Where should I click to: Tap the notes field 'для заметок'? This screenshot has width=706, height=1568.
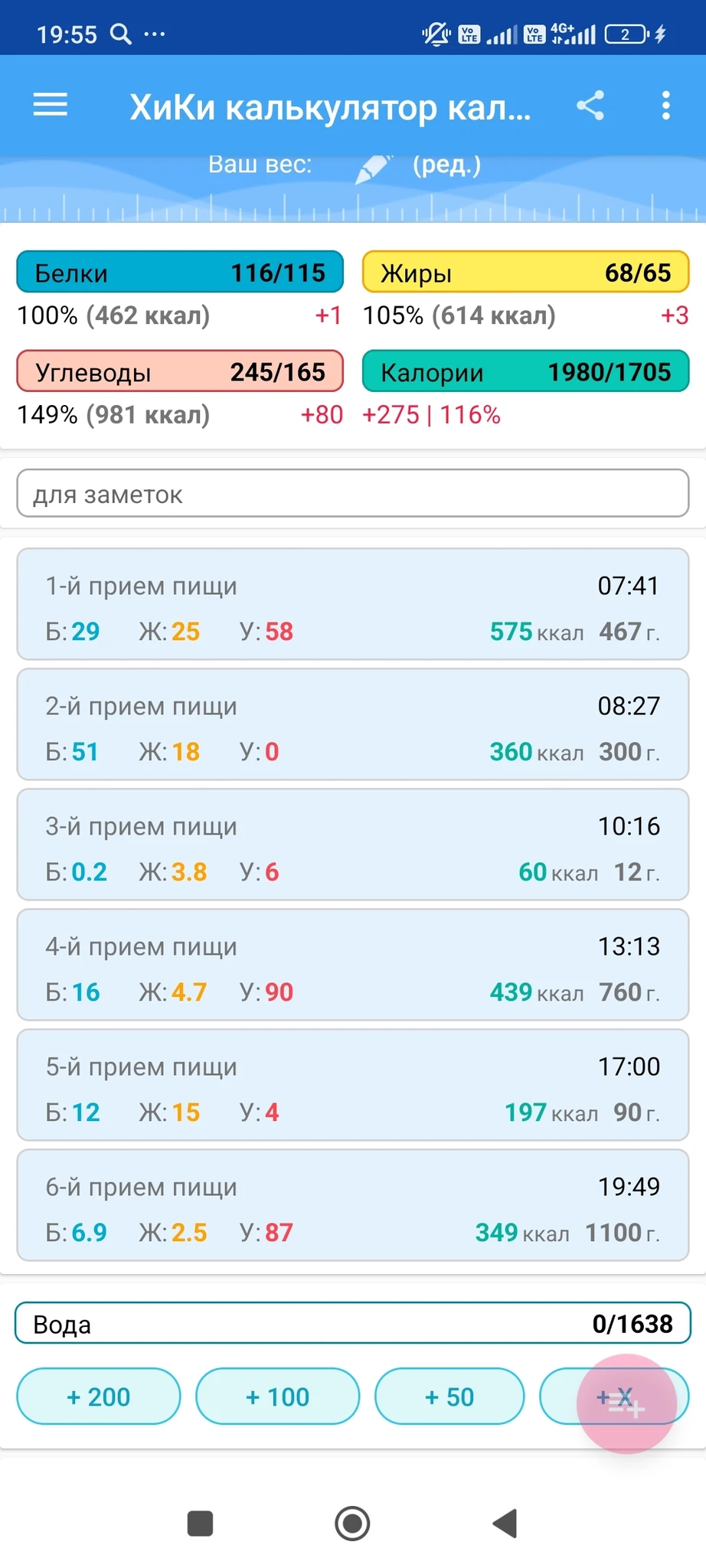(352, 494)
